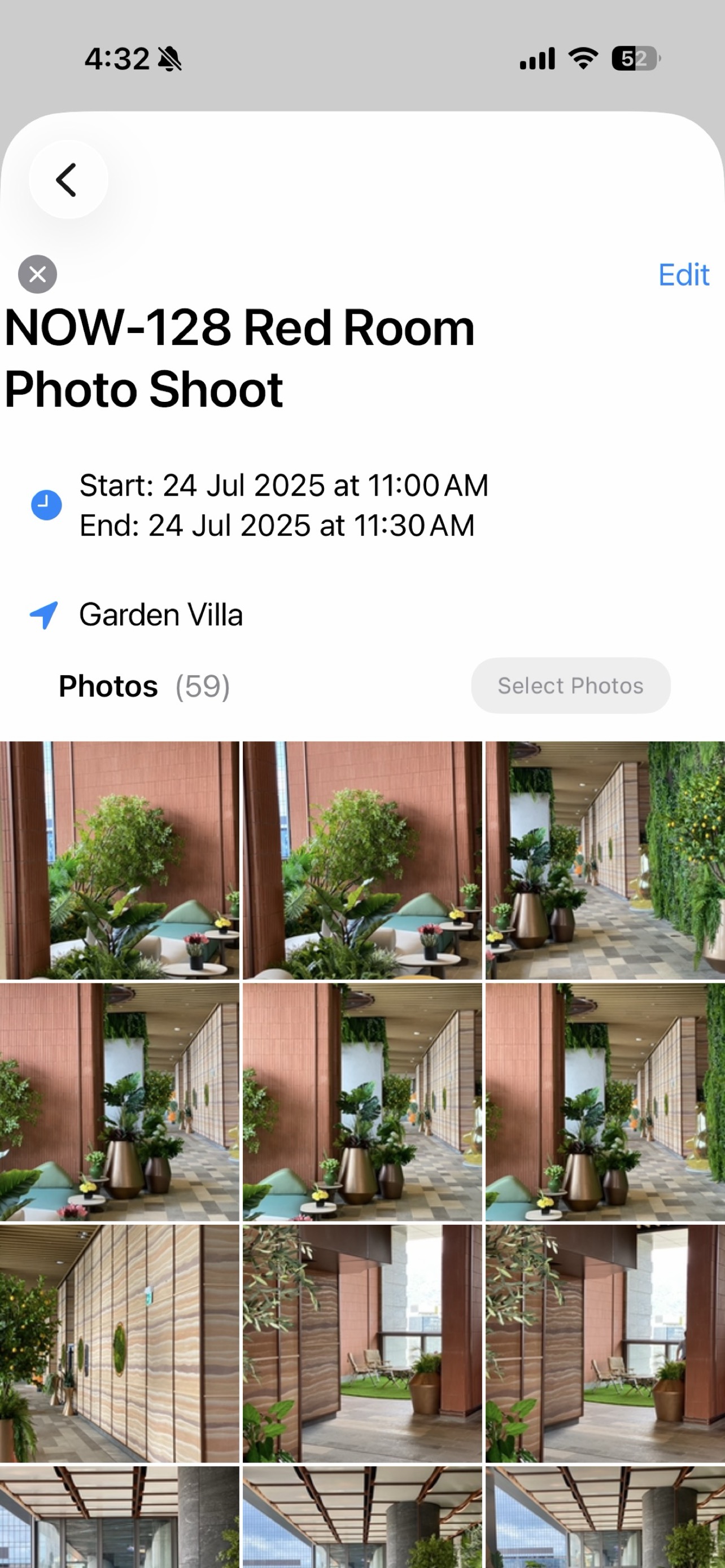Tap the blue clock icon beside event times

44,503
